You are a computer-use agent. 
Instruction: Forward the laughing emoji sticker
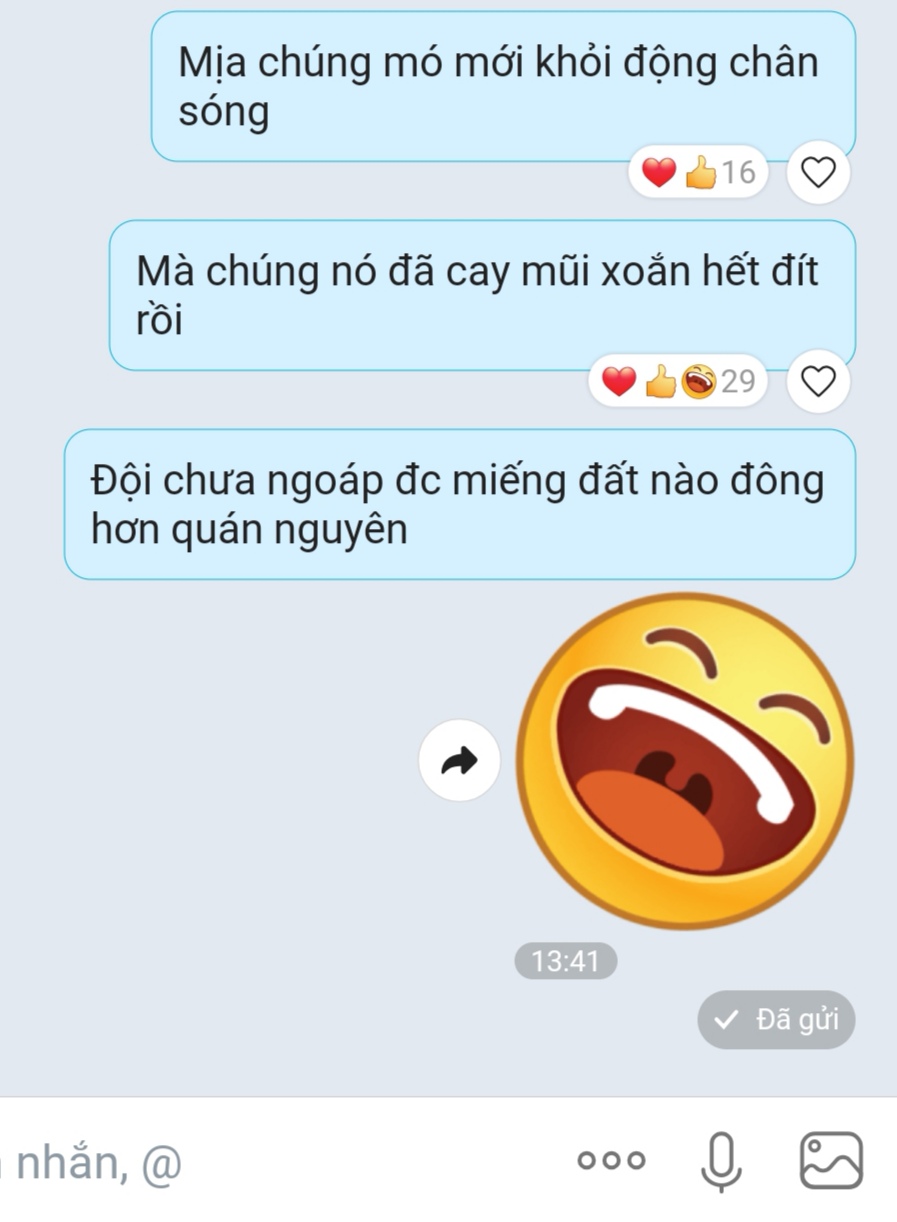click(x=459, y=761)
